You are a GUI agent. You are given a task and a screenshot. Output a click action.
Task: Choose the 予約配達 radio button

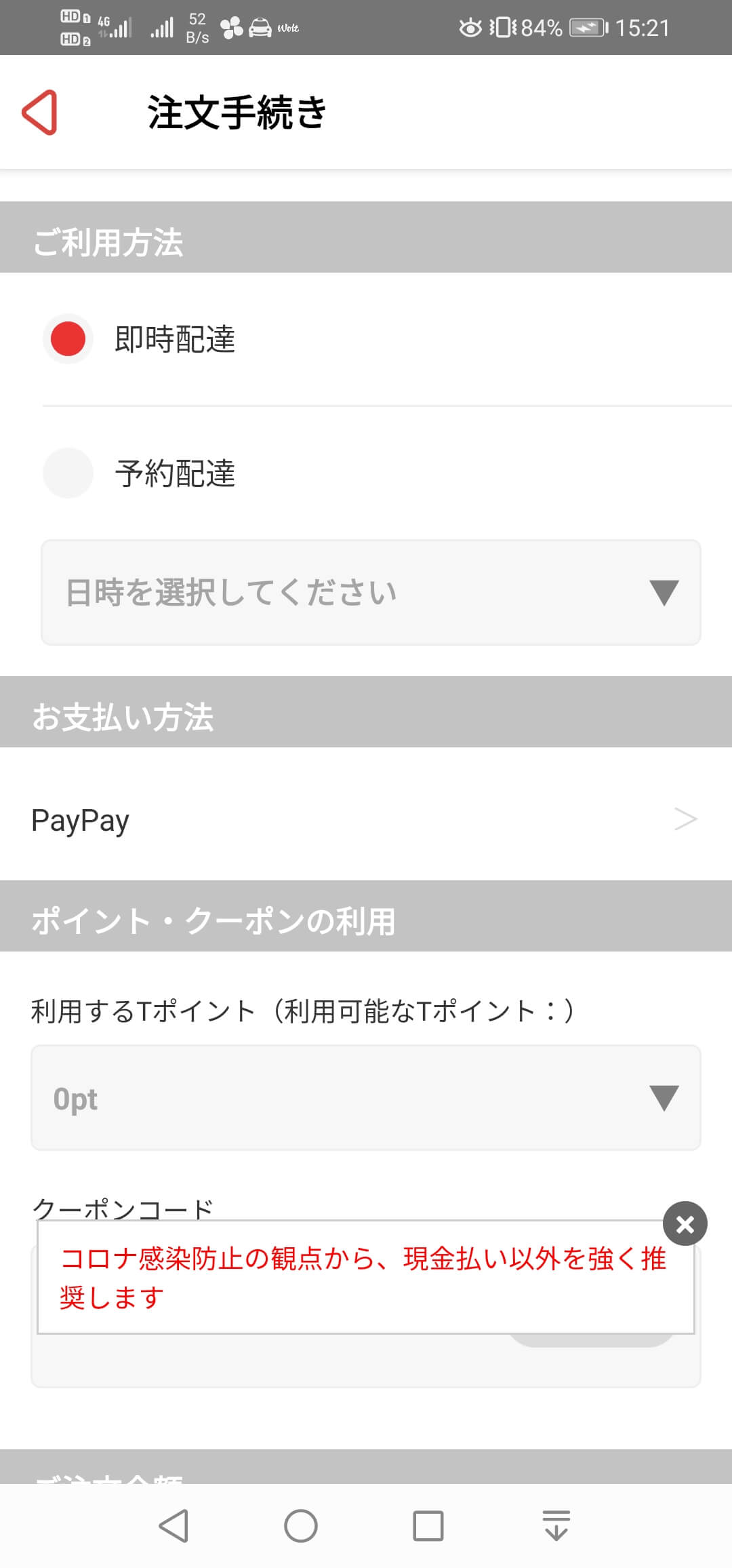pyautogui.click(x=68, y=473)
